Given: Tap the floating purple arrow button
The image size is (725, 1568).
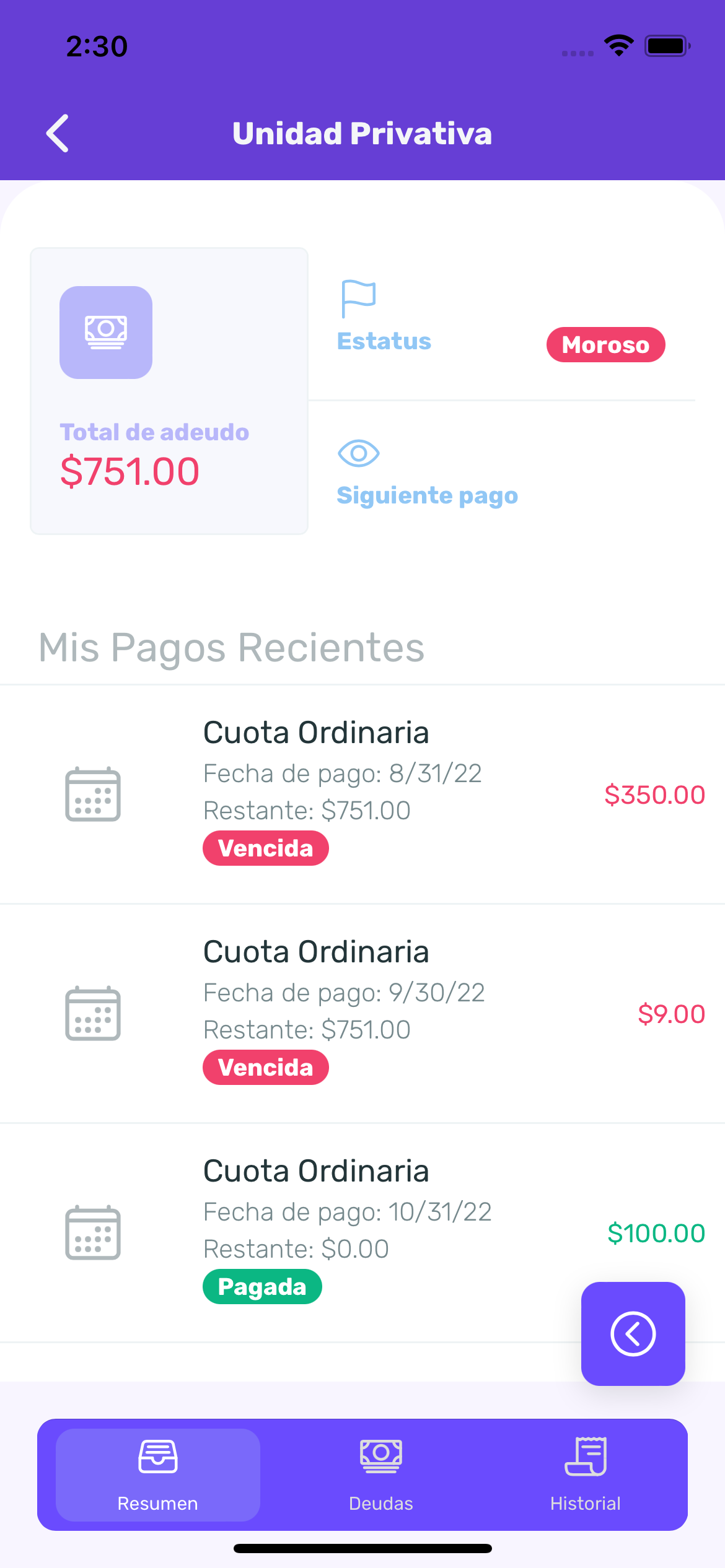Looking at the screenshot, I should click(x=633, y=1333).
